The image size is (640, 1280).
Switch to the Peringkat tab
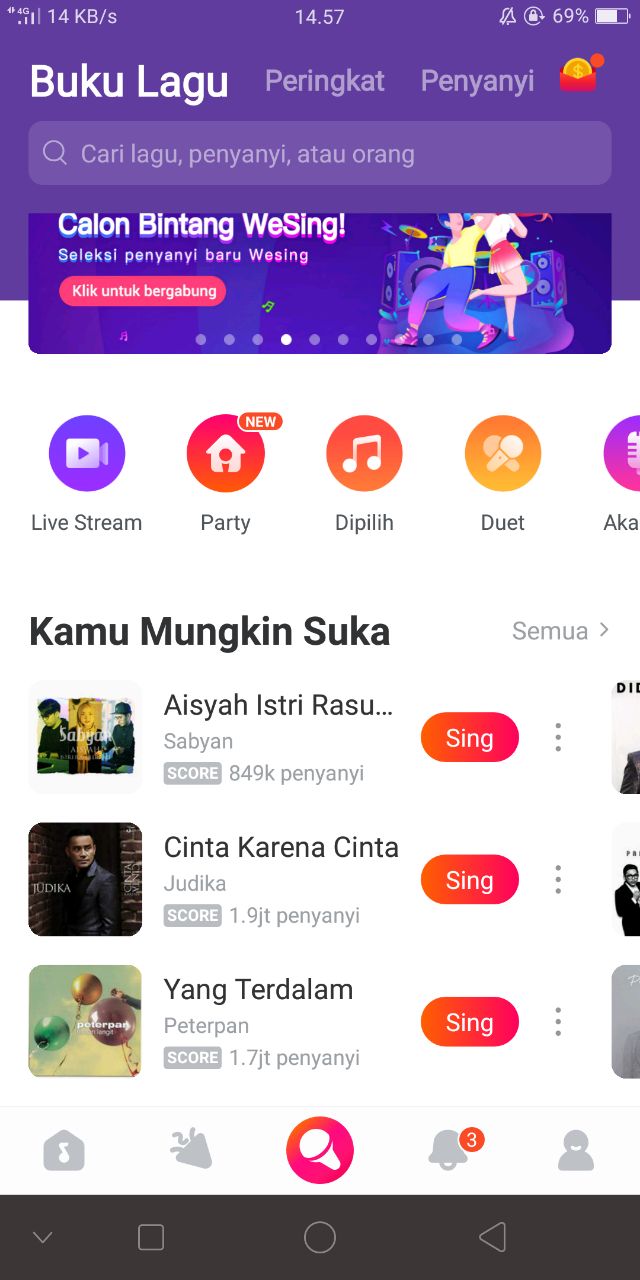click(x=325, y=81)
